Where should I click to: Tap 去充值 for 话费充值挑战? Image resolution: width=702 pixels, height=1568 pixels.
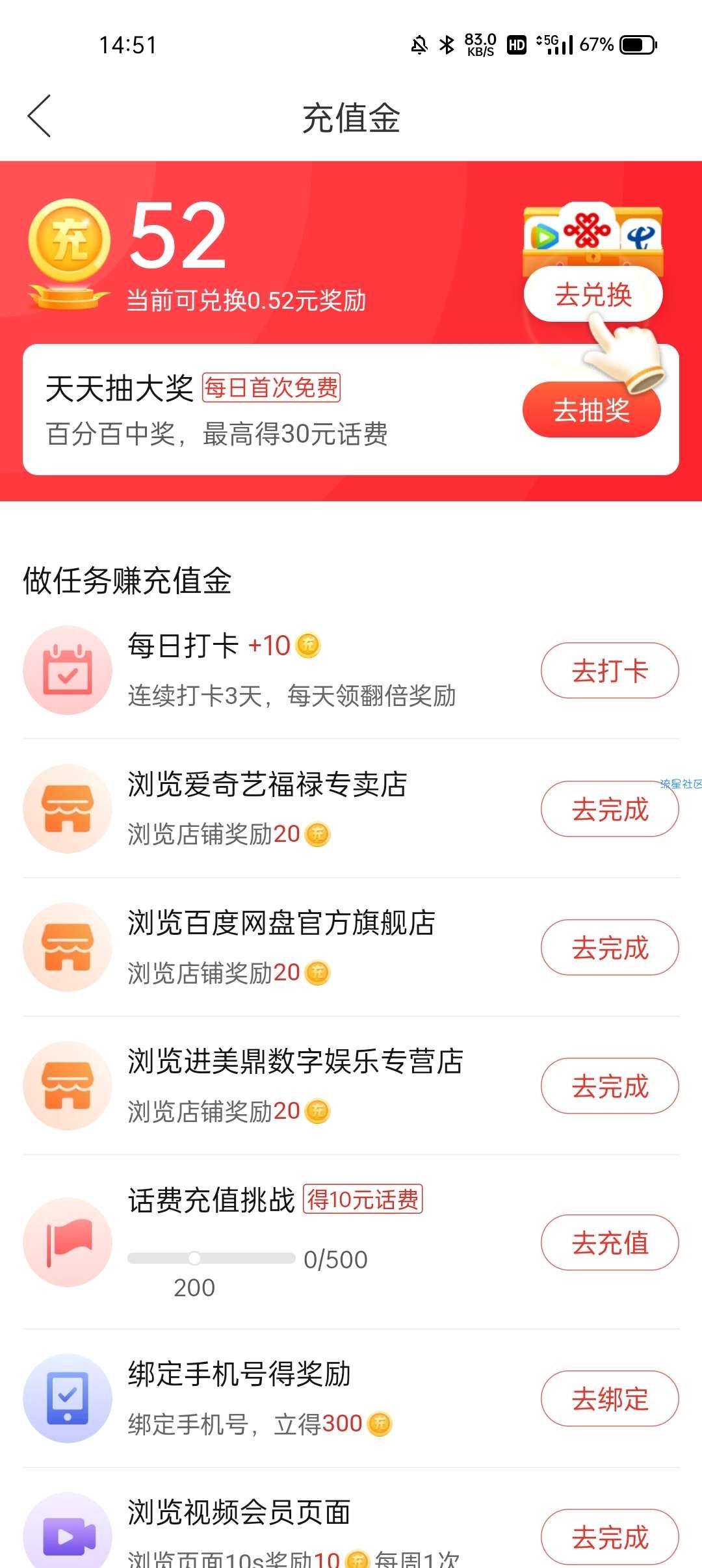[609, 1243]
